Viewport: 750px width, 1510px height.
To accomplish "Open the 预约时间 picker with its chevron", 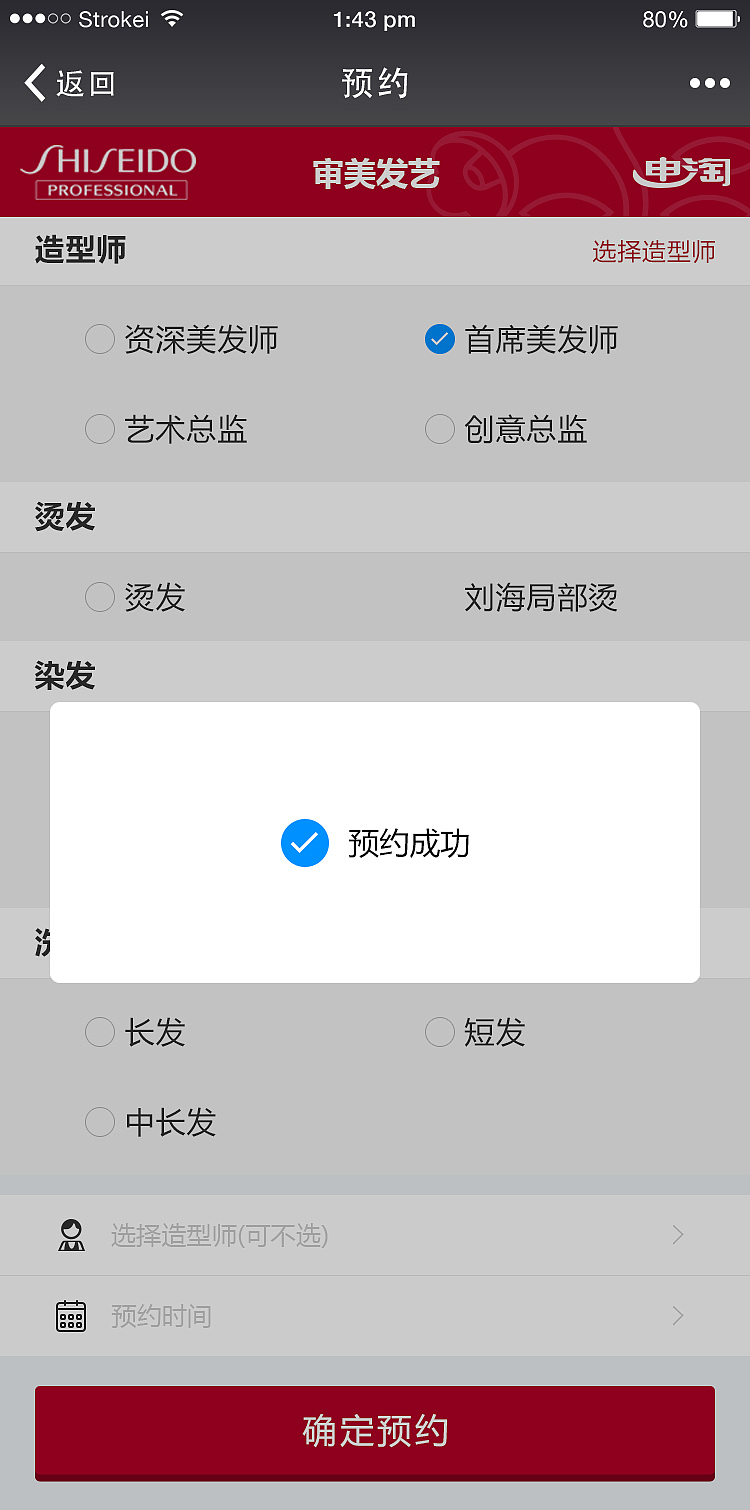I will coord(677,1316).
